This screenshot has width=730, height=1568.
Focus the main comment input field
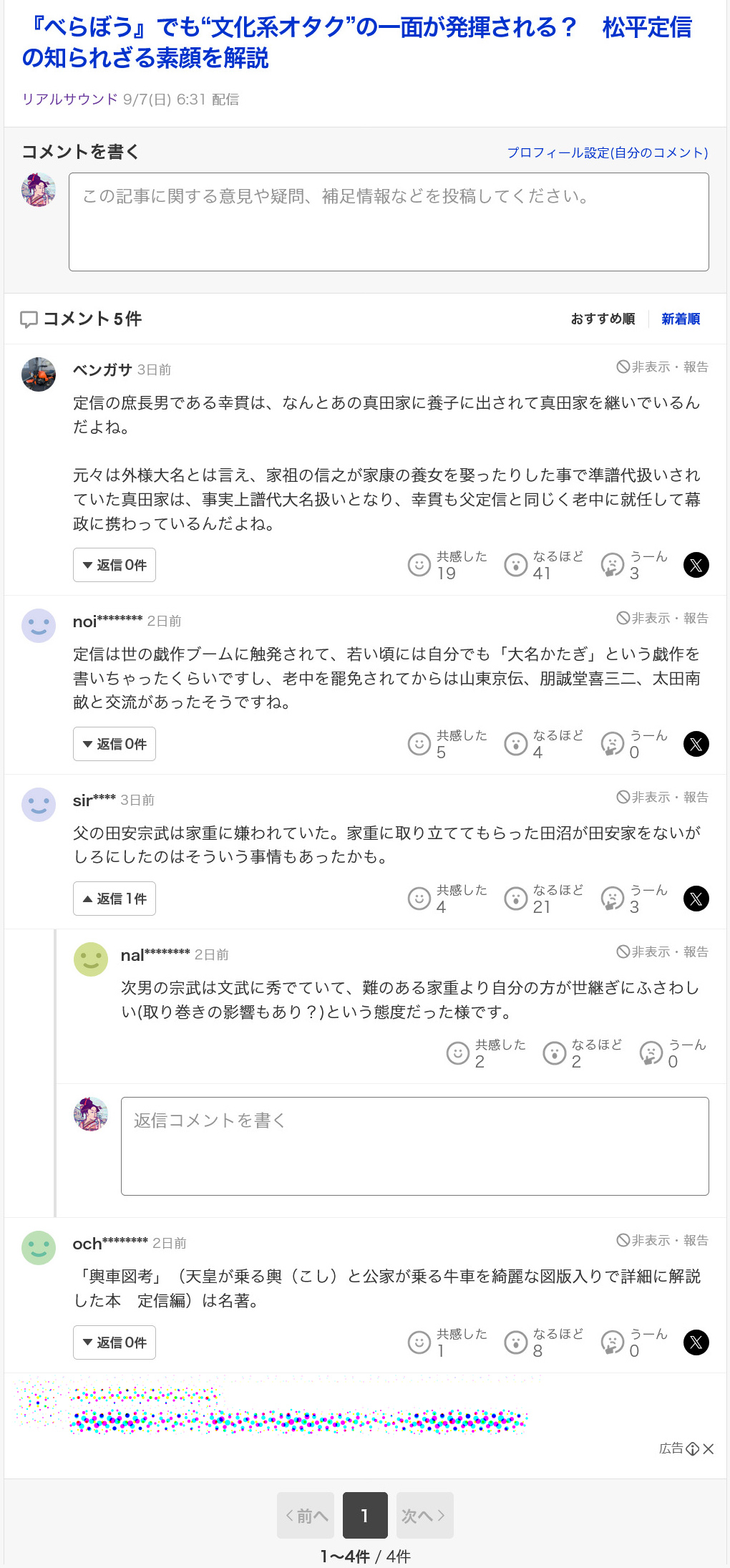tap(389, 222)
